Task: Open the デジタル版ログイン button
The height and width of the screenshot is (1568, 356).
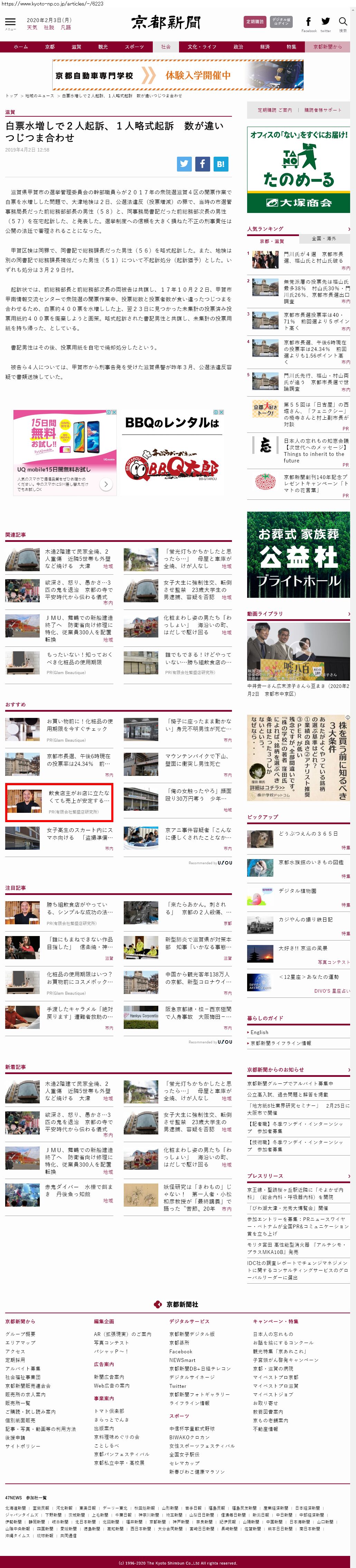Action: coord(281,21)
